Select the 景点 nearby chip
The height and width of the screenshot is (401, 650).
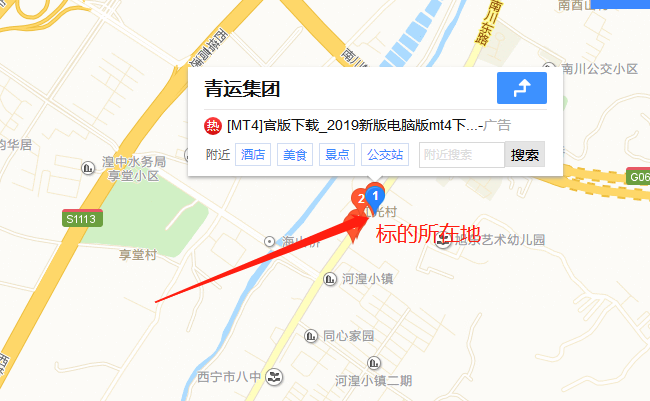pyautogui.click(x=339, y=155)
